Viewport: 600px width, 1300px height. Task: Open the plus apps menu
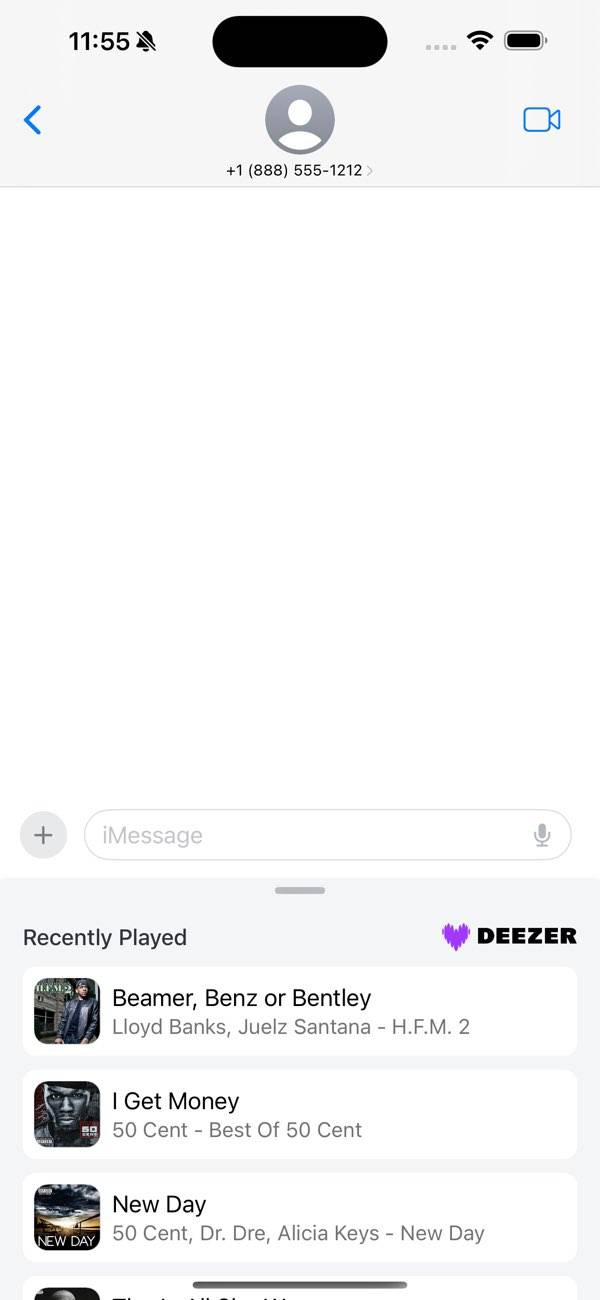(43, 835)
